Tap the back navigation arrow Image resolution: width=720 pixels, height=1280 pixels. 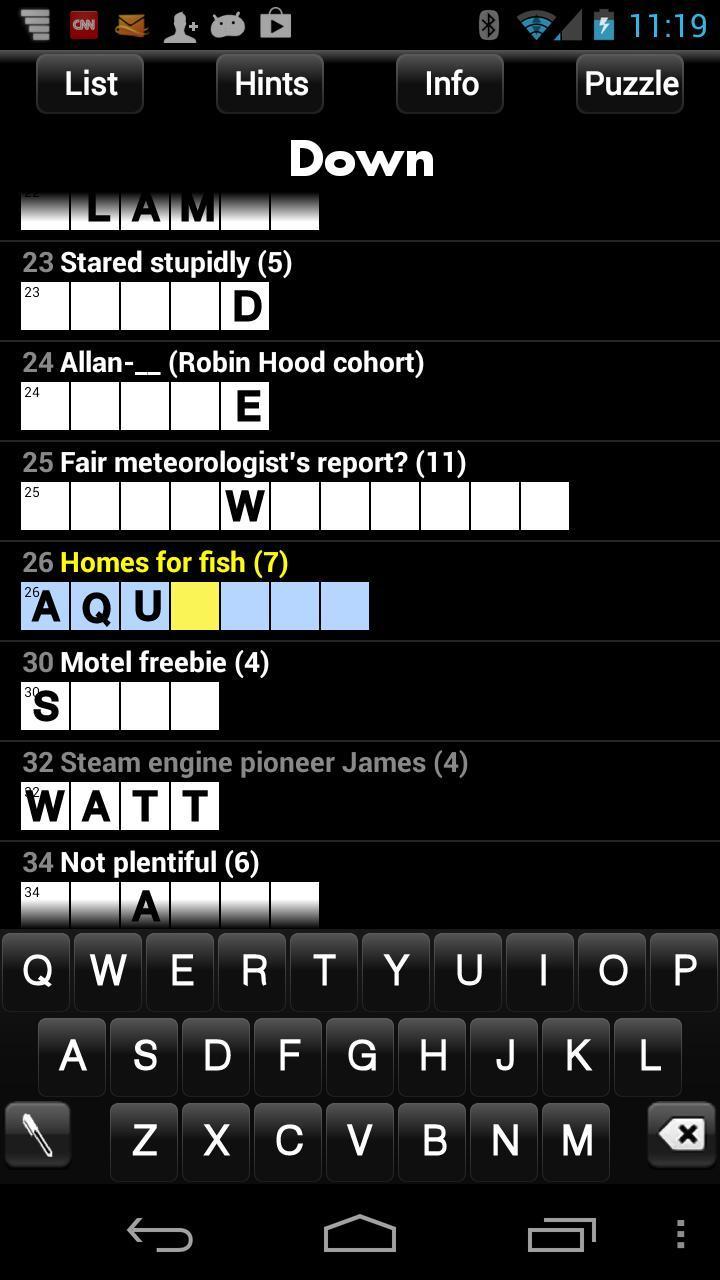click(158, 1234)
